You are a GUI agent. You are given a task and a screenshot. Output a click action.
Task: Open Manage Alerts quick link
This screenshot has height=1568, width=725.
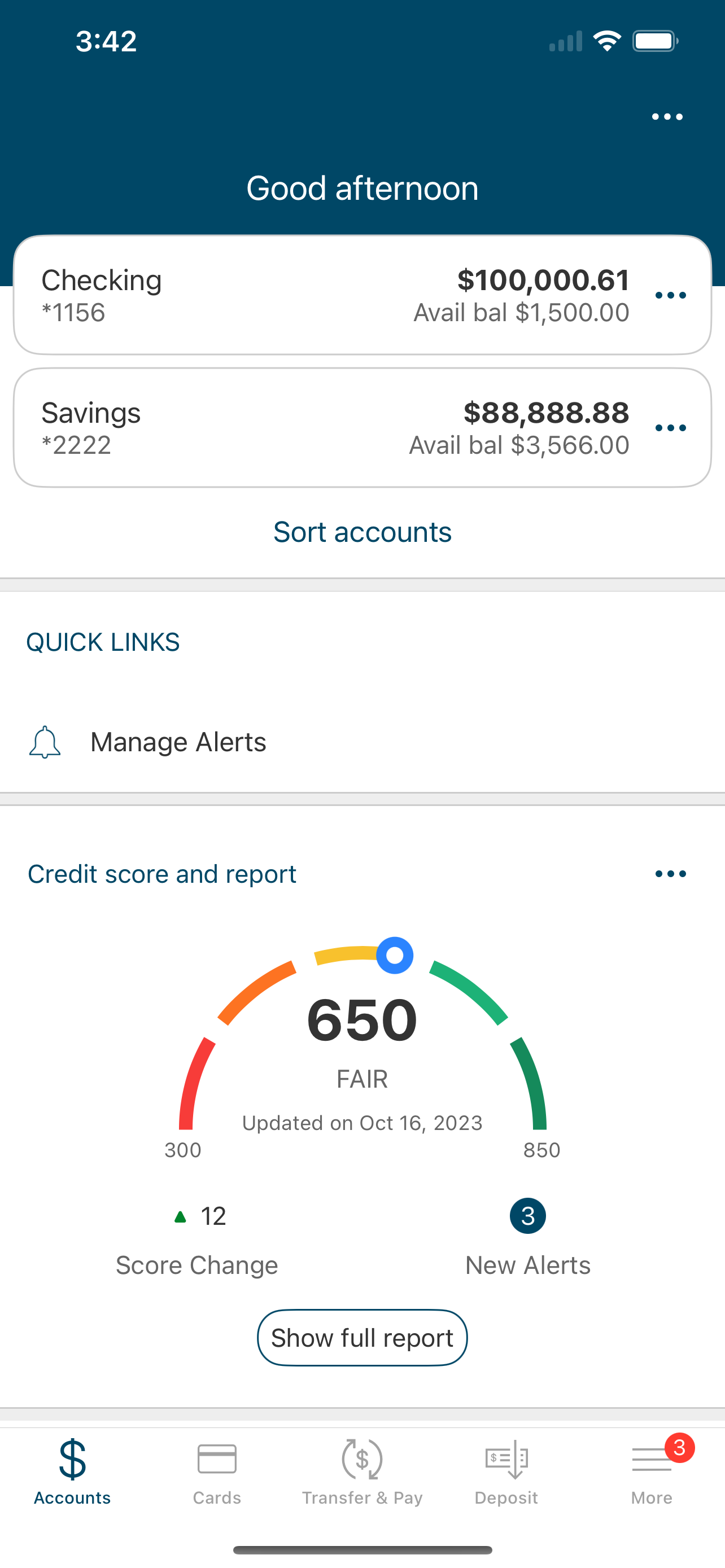point(362,742)
